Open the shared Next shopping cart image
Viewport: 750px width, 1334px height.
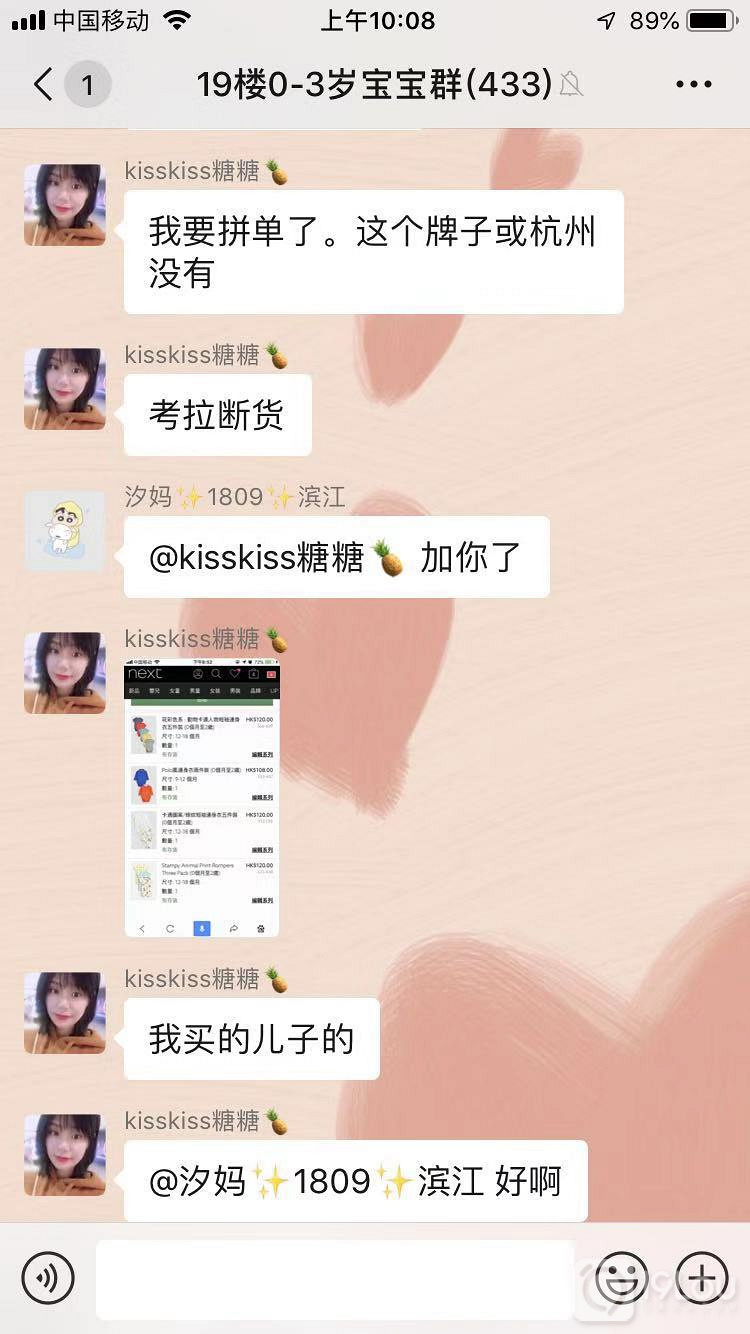pyautogui.click(x=202, y=799)
